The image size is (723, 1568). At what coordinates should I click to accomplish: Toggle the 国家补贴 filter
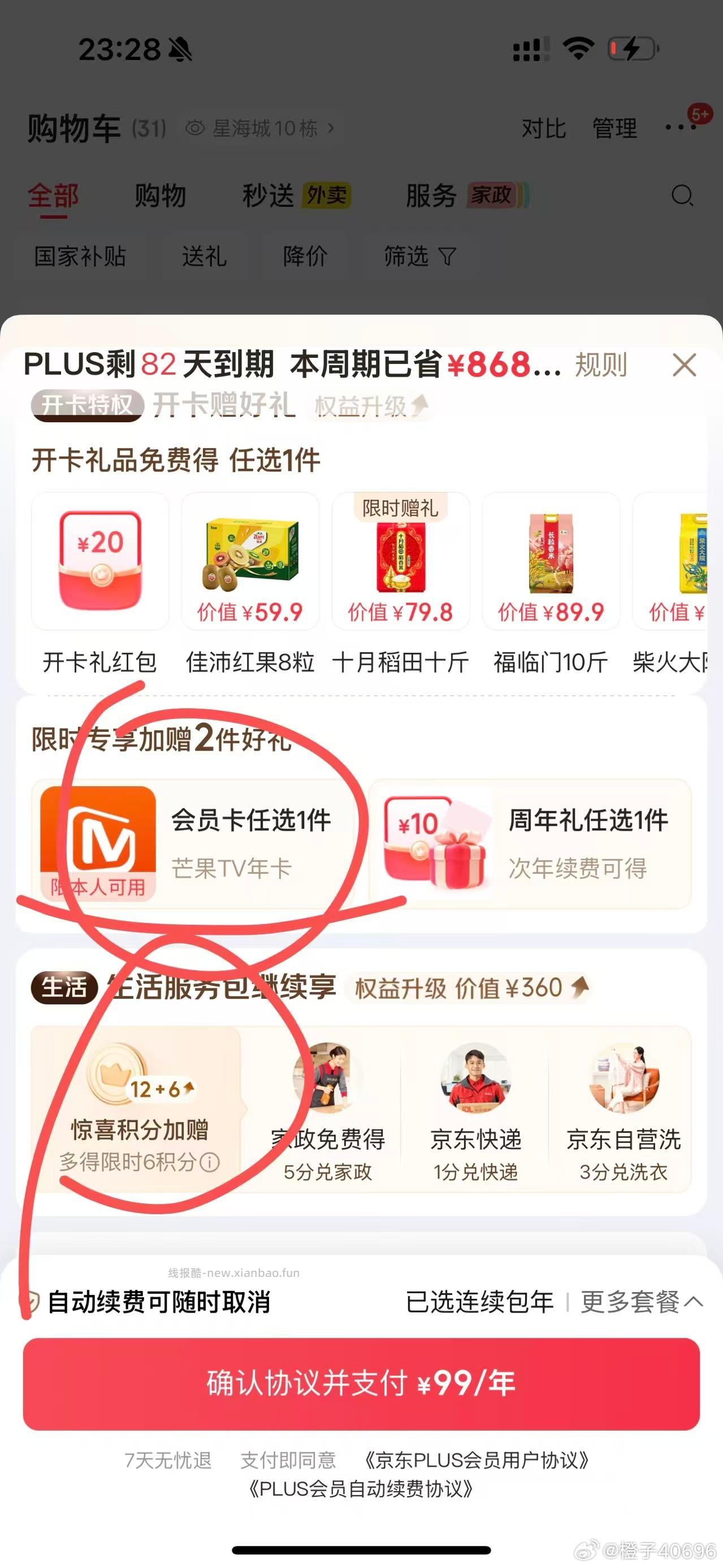click(79, 257)
